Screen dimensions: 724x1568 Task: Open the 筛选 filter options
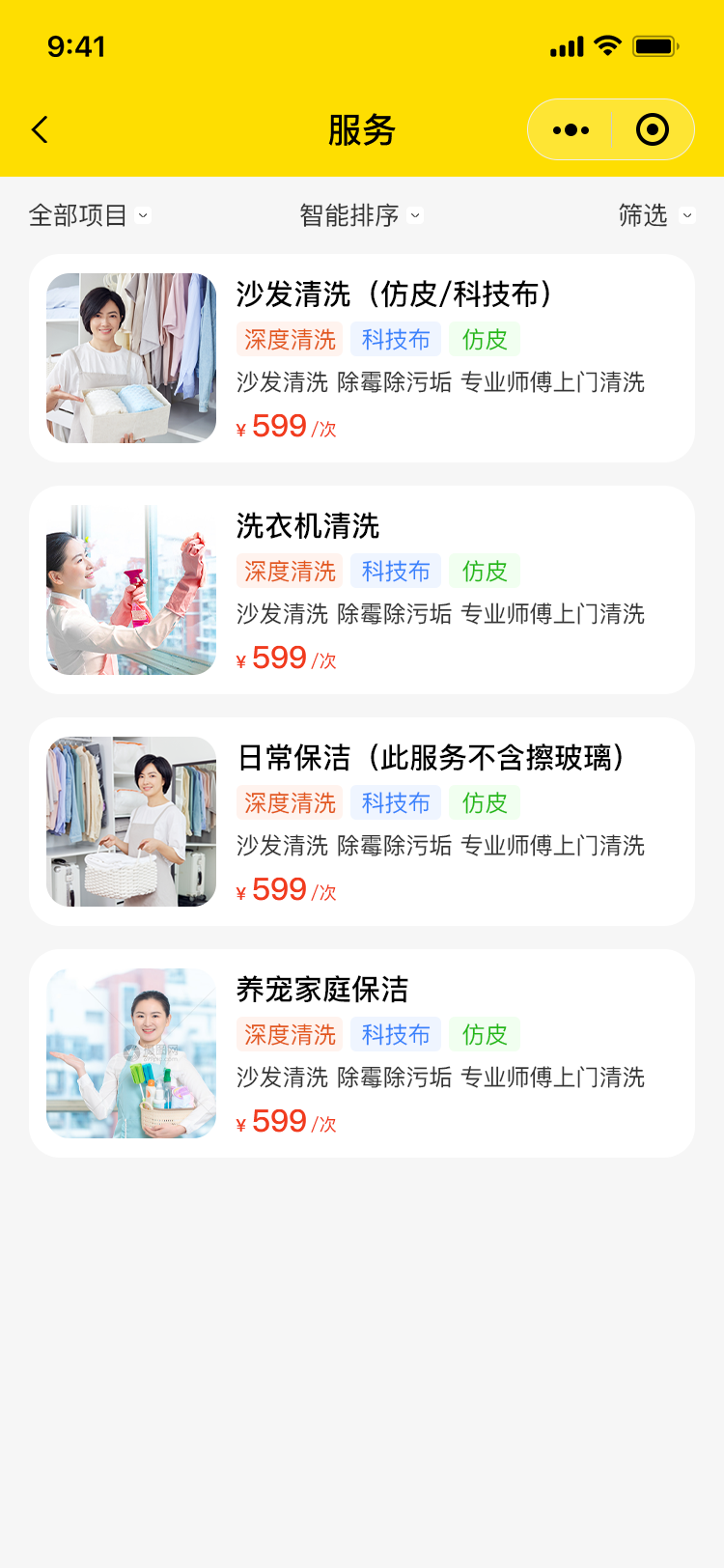pos(655,215)
